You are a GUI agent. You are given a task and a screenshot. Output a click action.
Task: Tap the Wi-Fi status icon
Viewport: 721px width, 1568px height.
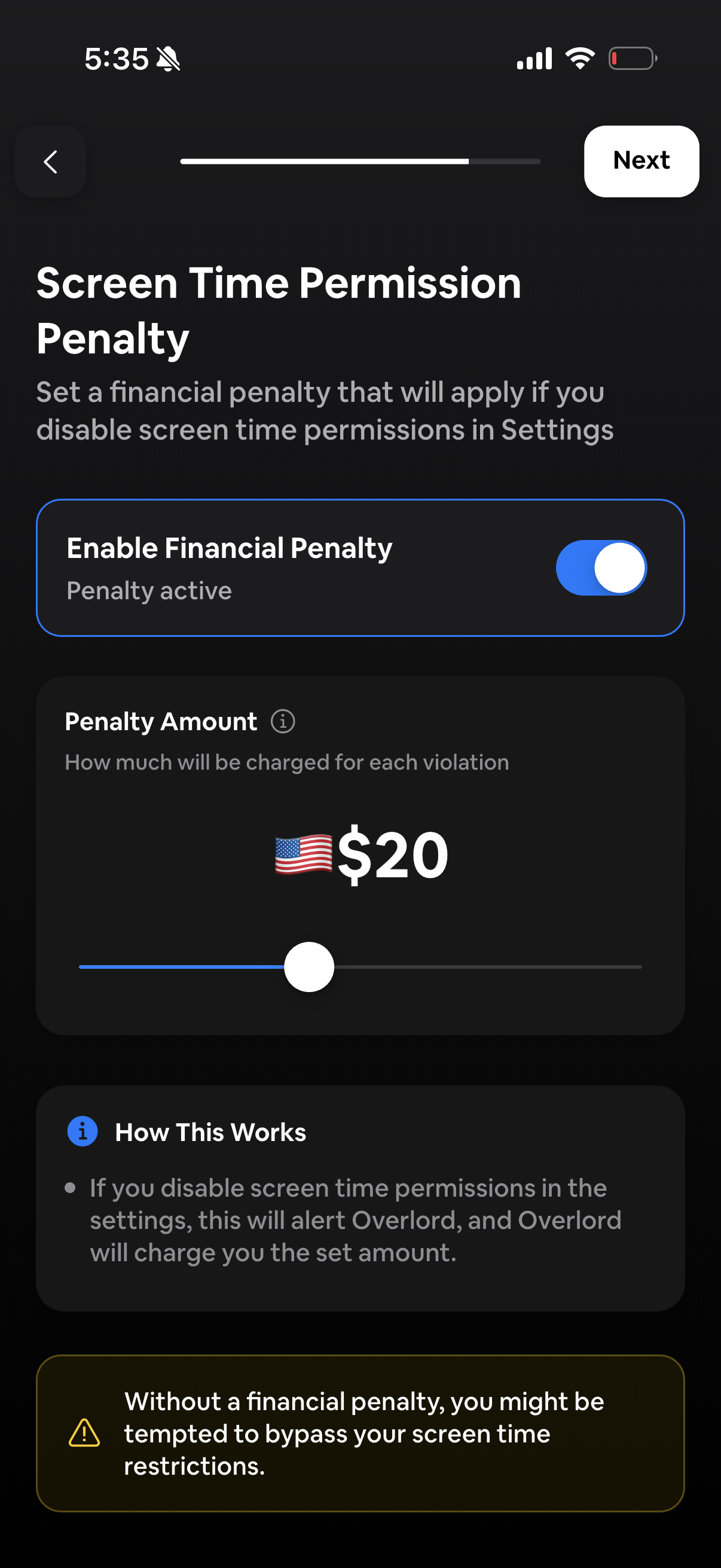(579, 57)
